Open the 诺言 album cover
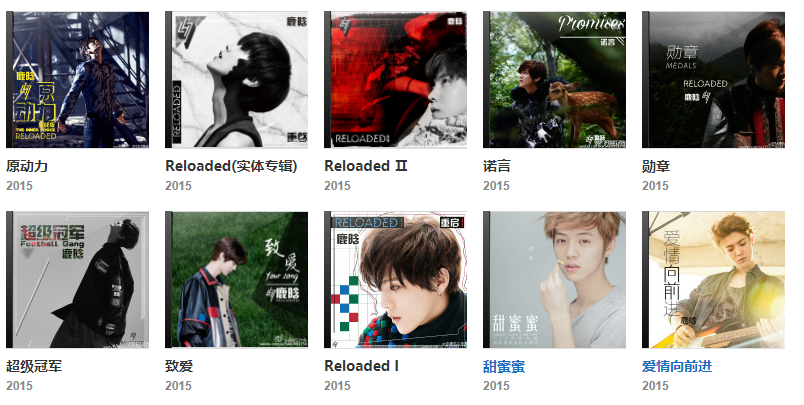The height and width of the screenshot is (405, 804). [555, 81]
